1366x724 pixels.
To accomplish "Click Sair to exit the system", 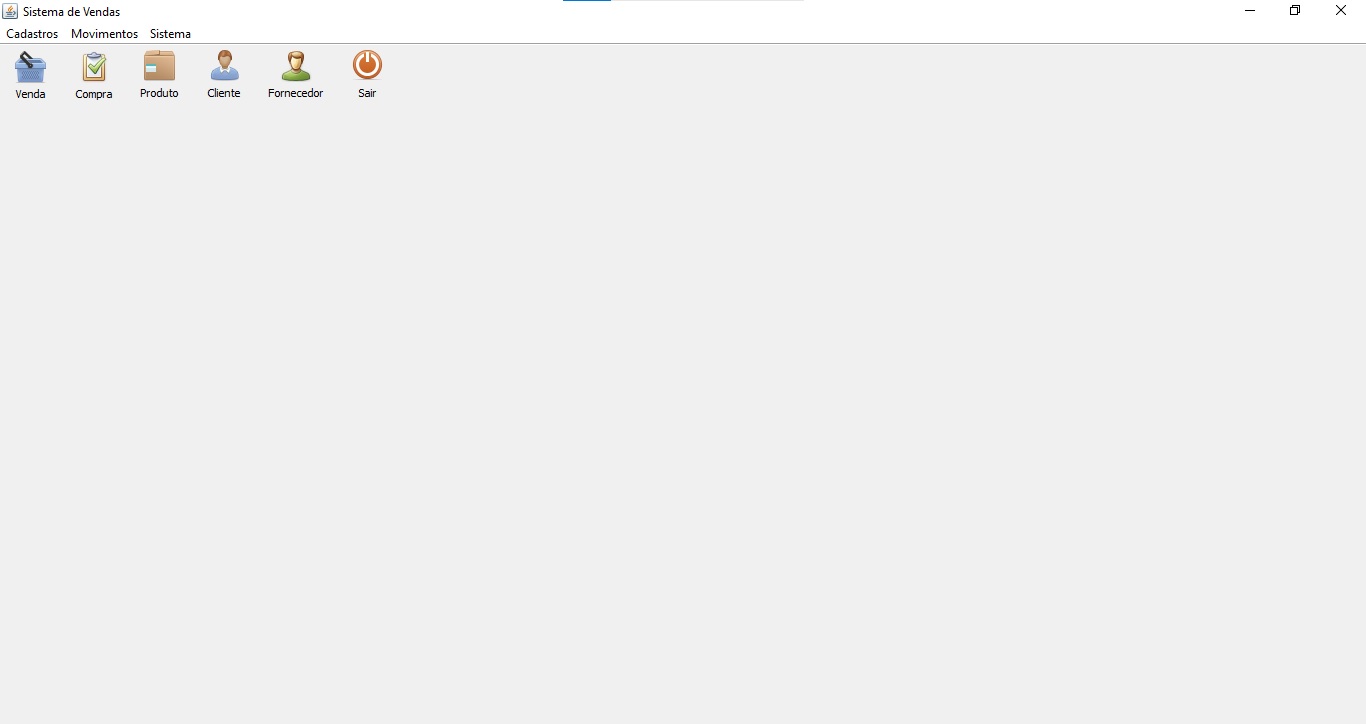I will [367, 75].
